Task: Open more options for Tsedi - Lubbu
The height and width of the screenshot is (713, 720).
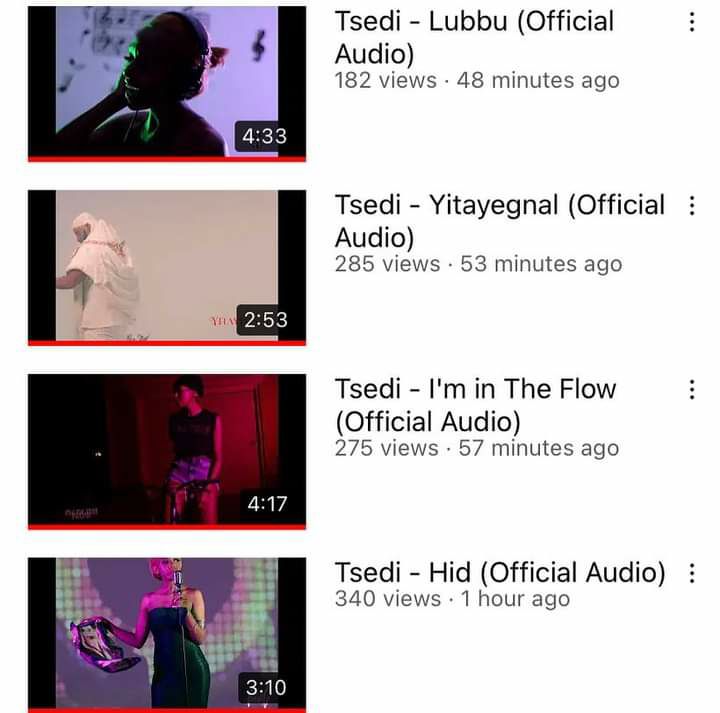Action: [691, 22]
